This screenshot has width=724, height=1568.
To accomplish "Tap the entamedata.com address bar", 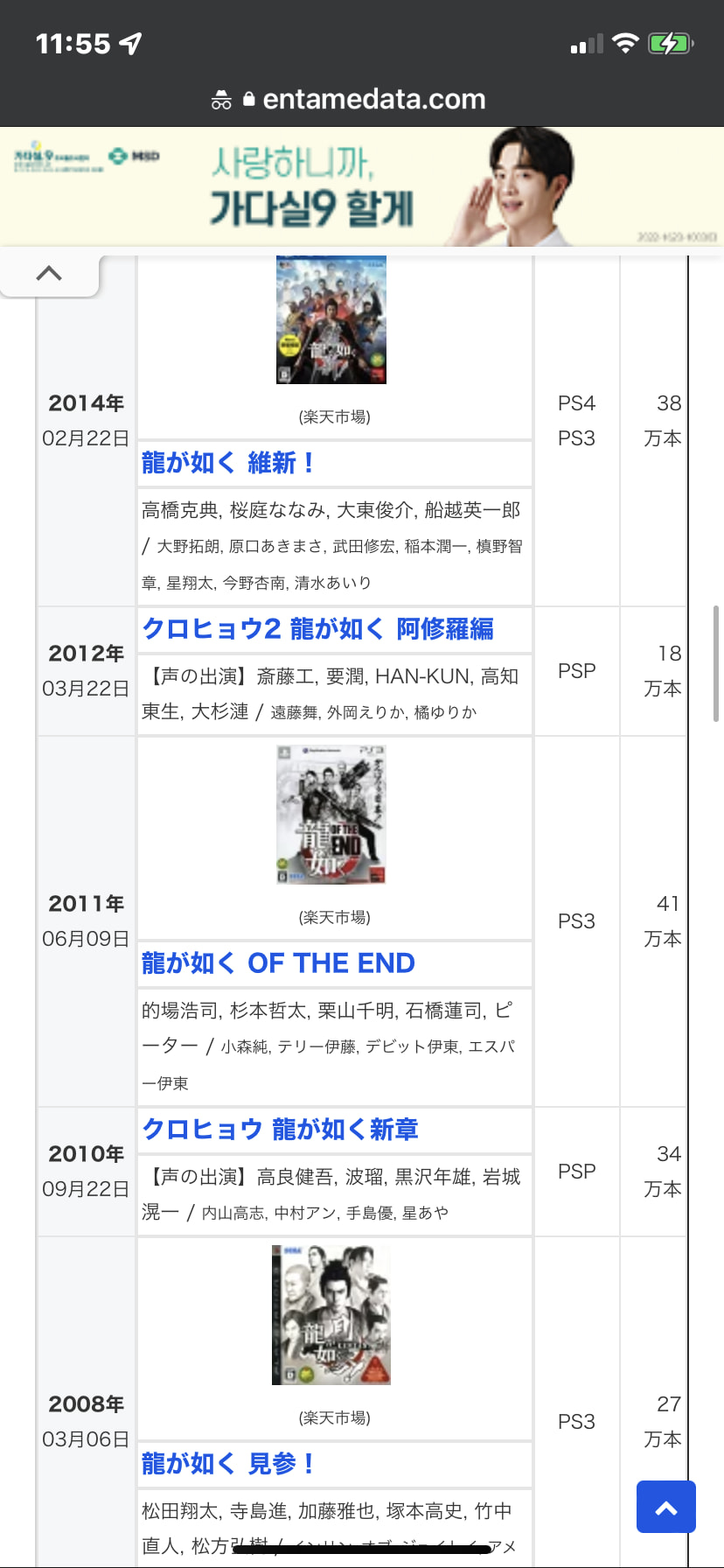I will click(362, 99).
